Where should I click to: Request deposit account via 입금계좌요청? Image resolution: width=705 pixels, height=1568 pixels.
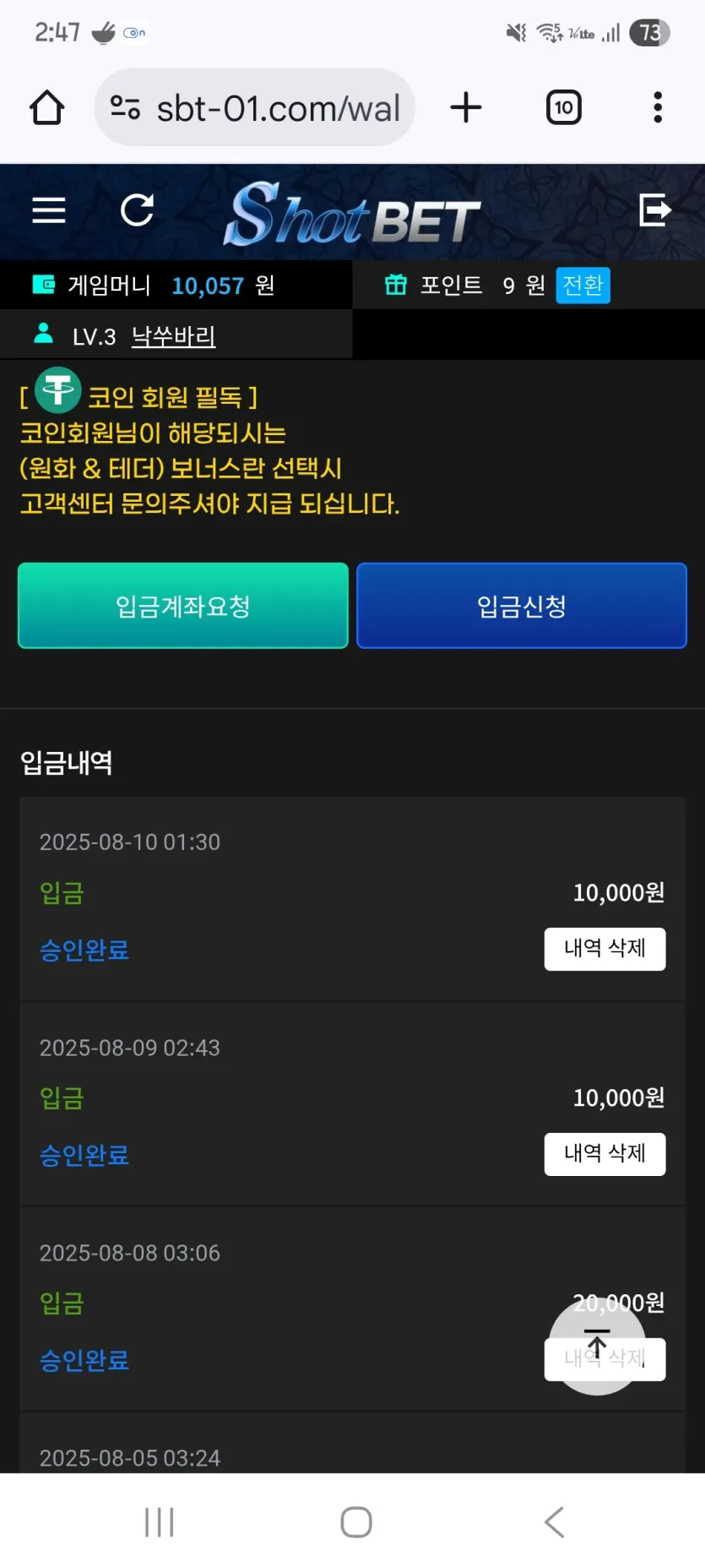coord(183,606)
